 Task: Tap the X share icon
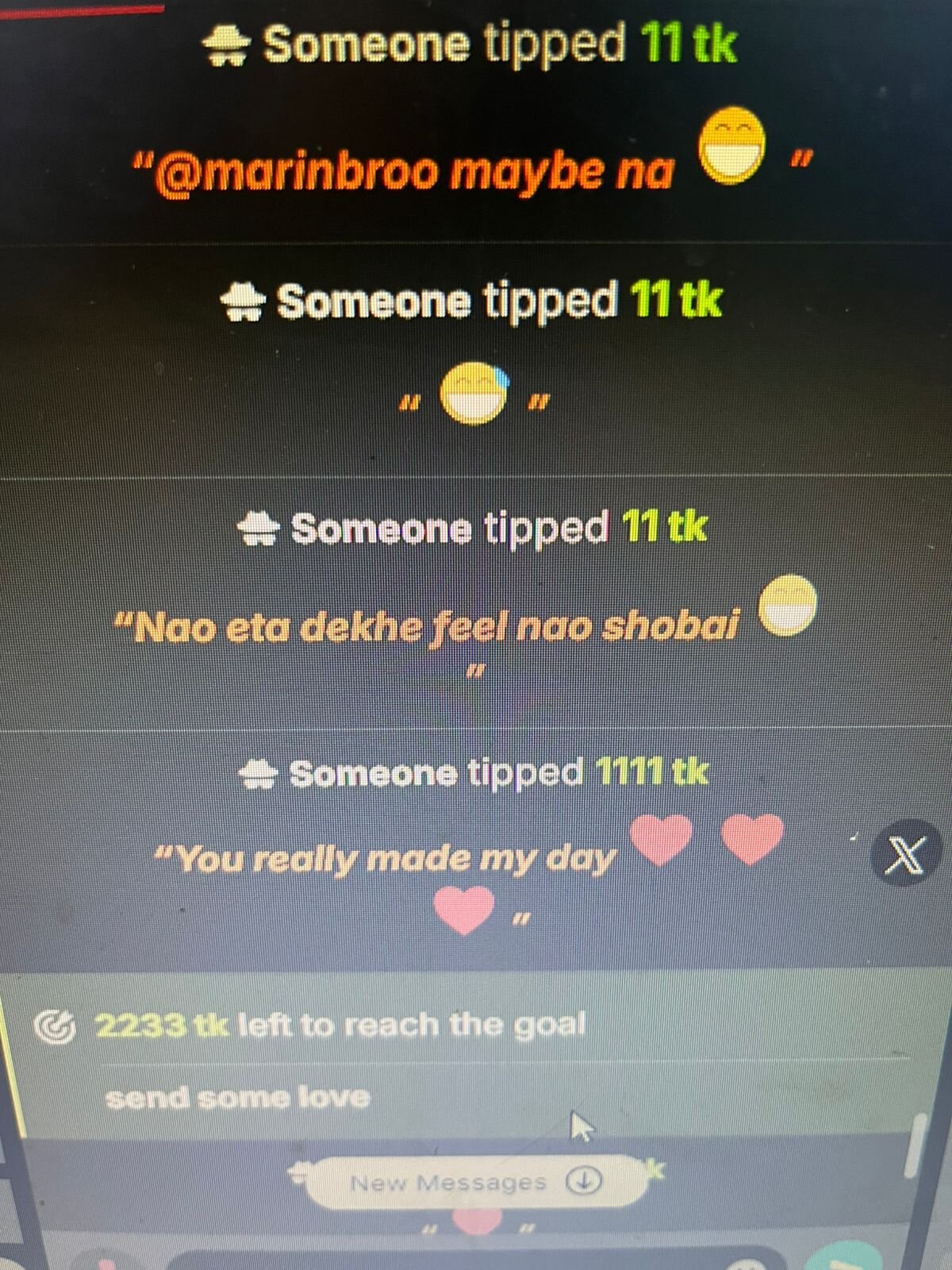coord(905,855)
